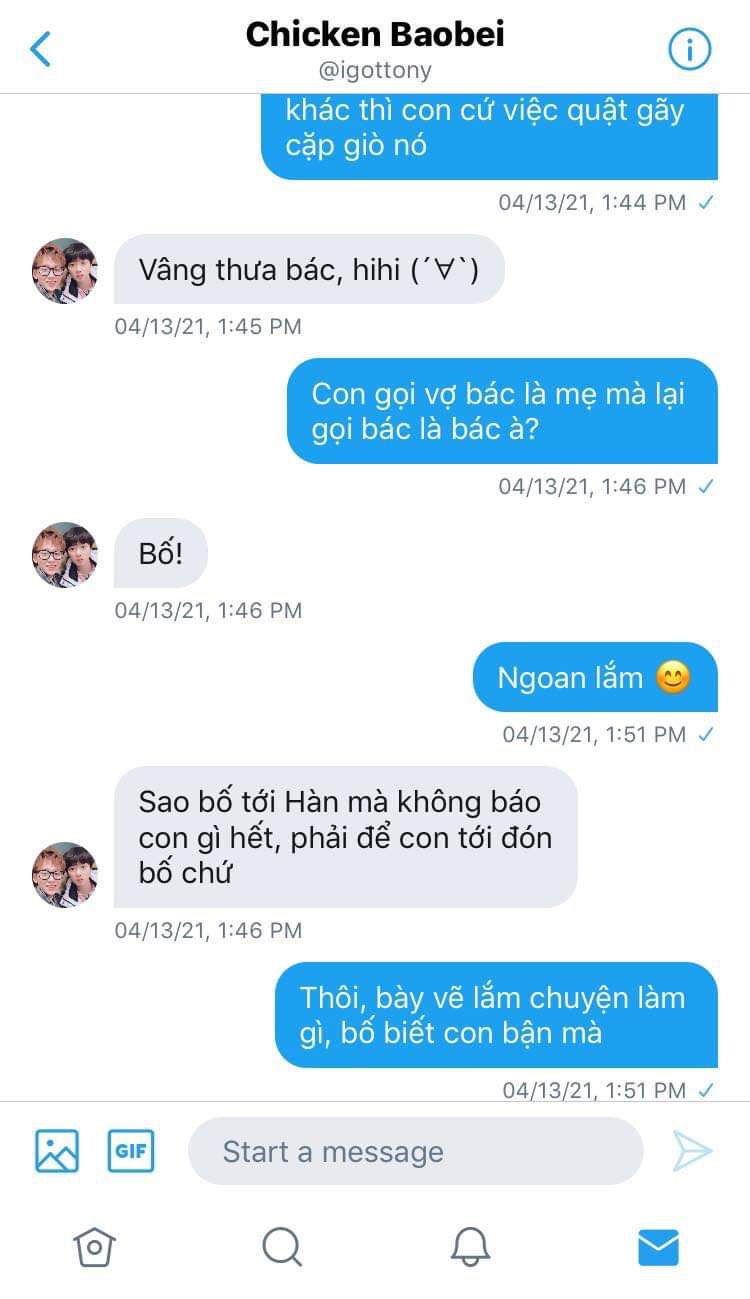The image size is (750, 1299).
Task: Switch to the Search tab
Action: point(282,1246)
